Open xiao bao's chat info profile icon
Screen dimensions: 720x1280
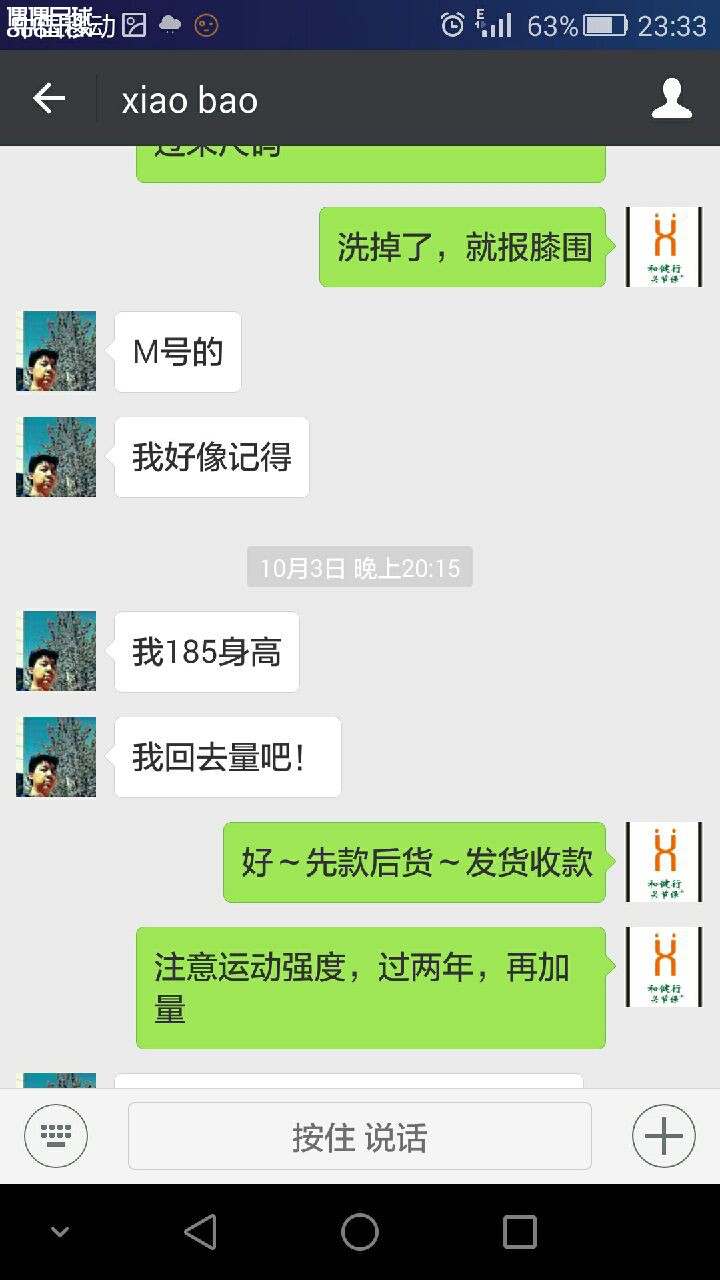coord(671,99)
